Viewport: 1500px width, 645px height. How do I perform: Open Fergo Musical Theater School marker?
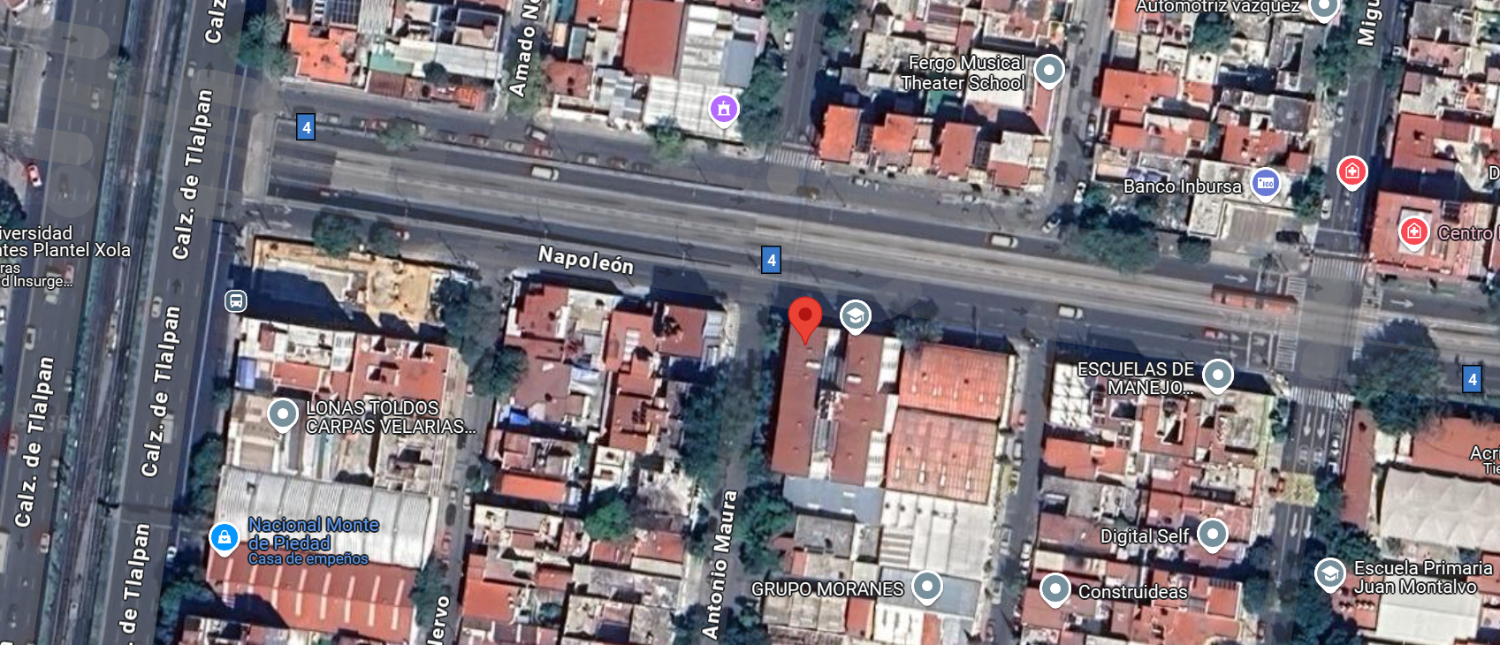(1048, 70)
